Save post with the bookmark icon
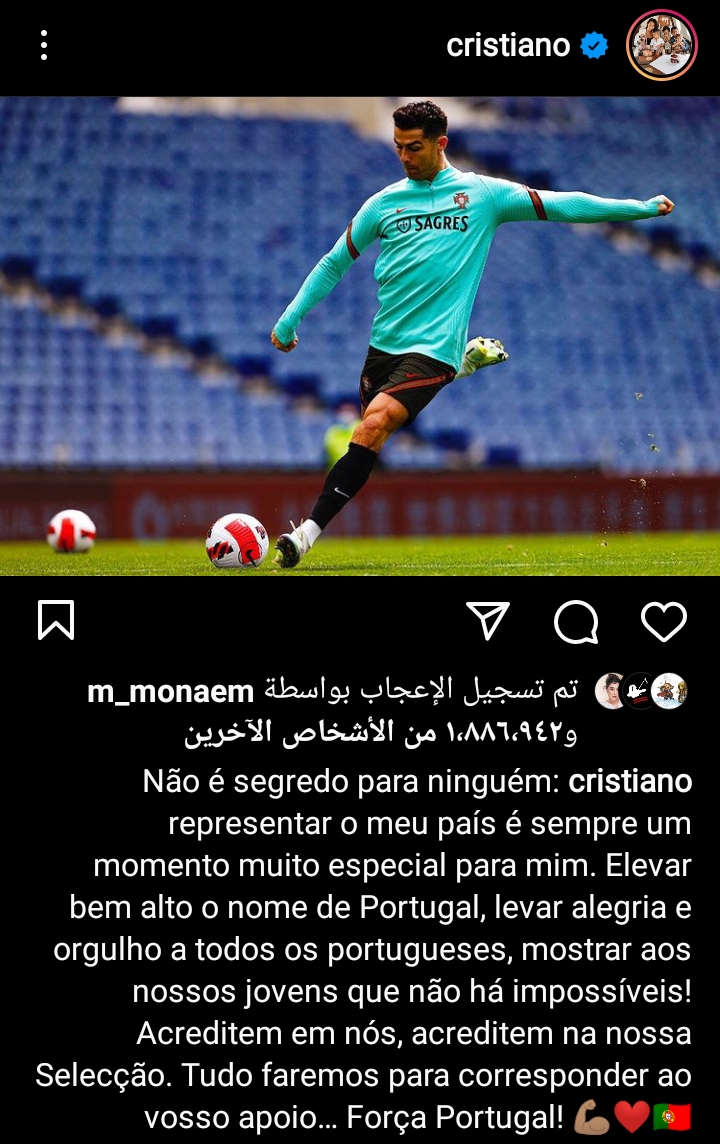 [56, 621]
